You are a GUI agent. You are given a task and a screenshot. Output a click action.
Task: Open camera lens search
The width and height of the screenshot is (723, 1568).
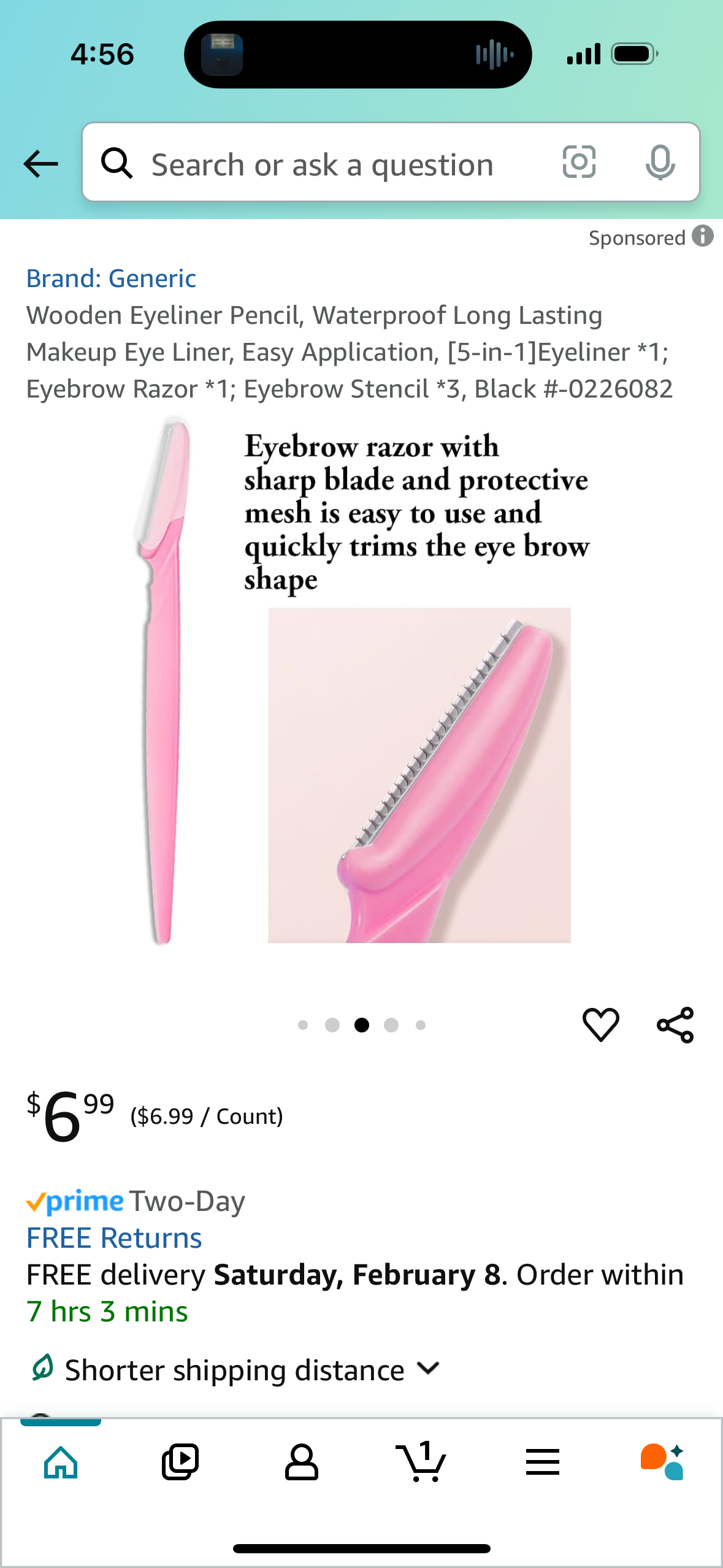point(579,163)
